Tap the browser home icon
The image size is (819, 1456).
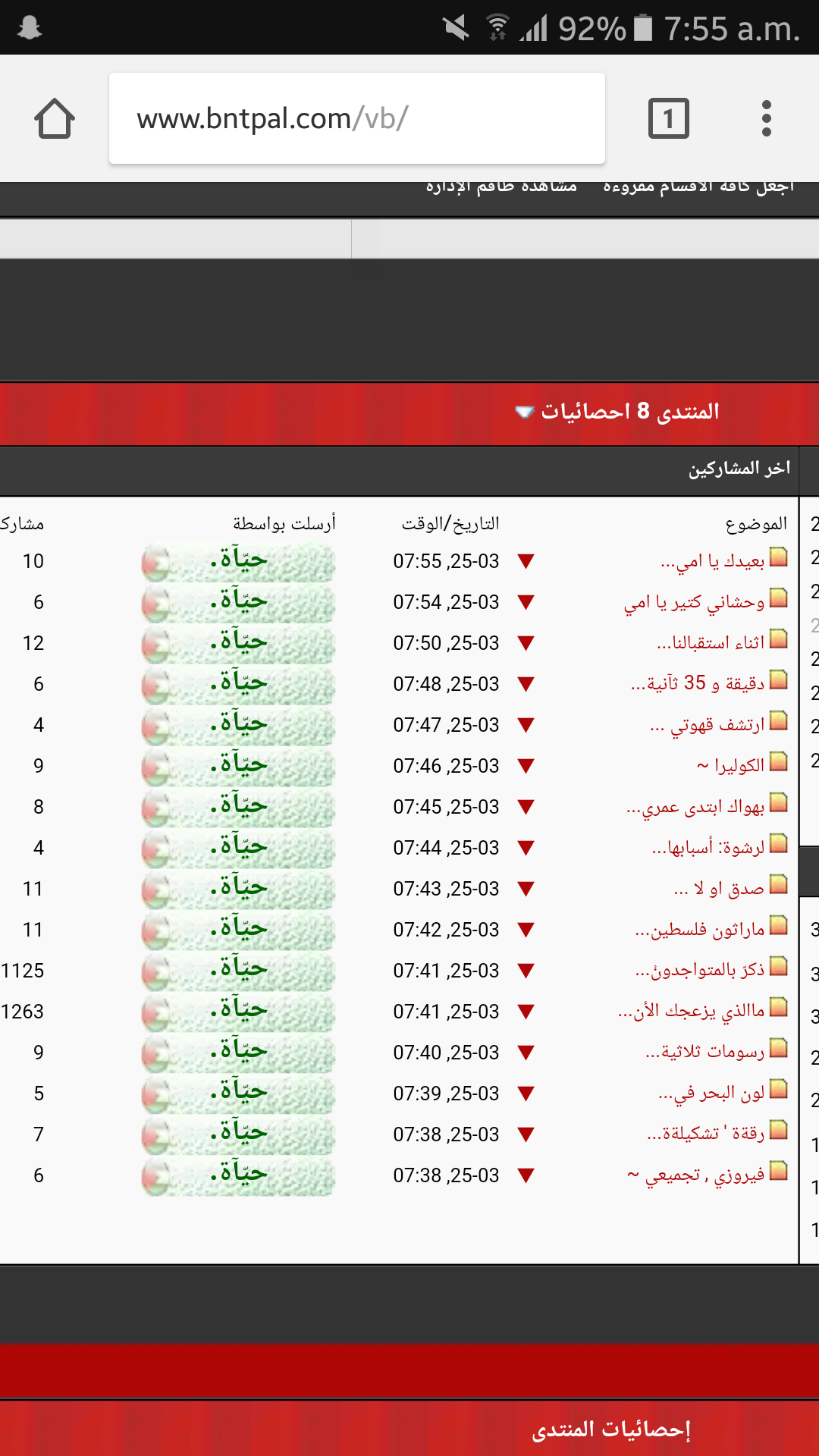click(55, 118)
